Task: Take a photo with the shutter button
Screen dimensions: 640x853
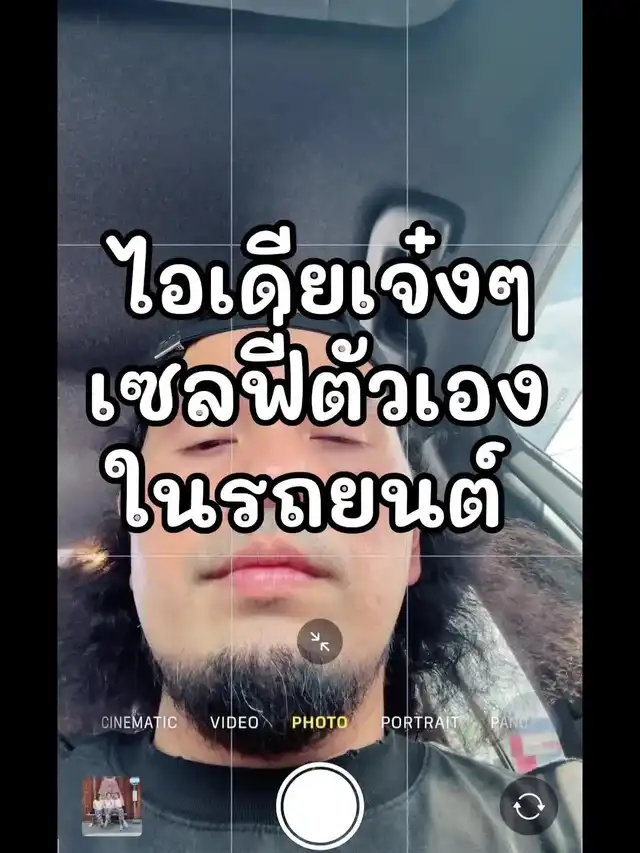Action: click(320, 806)
